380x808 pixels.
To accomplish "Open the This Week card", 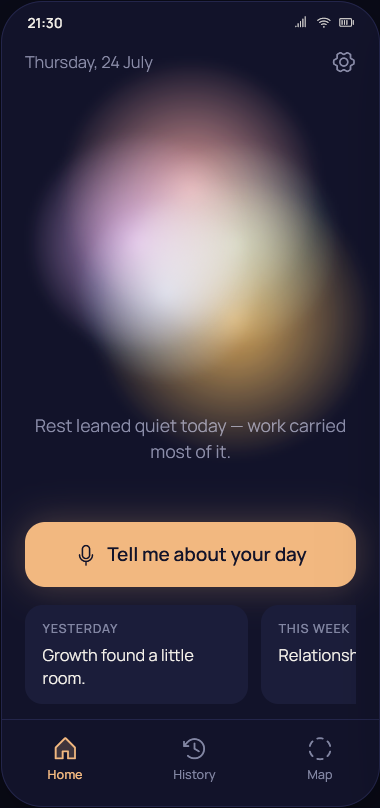I will point(308,654).
